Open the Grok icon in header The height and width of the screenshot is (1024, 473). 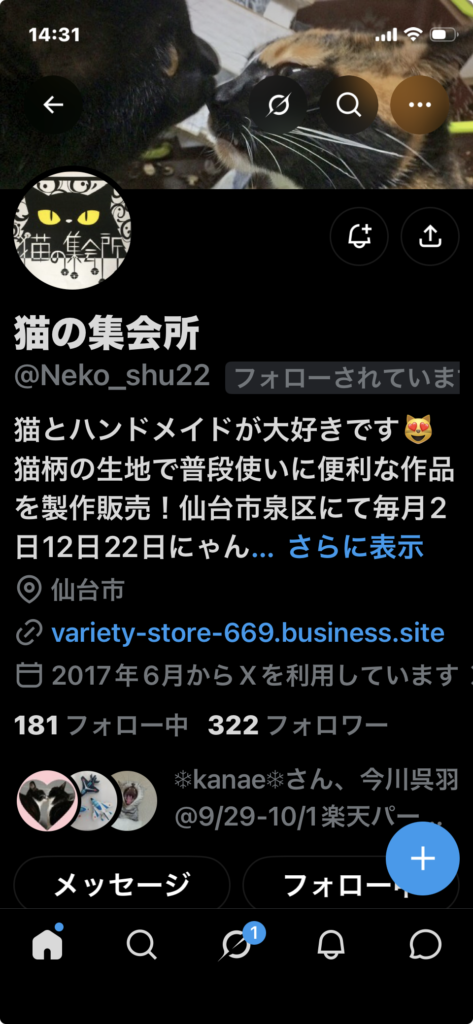click(x=278, y=105)
